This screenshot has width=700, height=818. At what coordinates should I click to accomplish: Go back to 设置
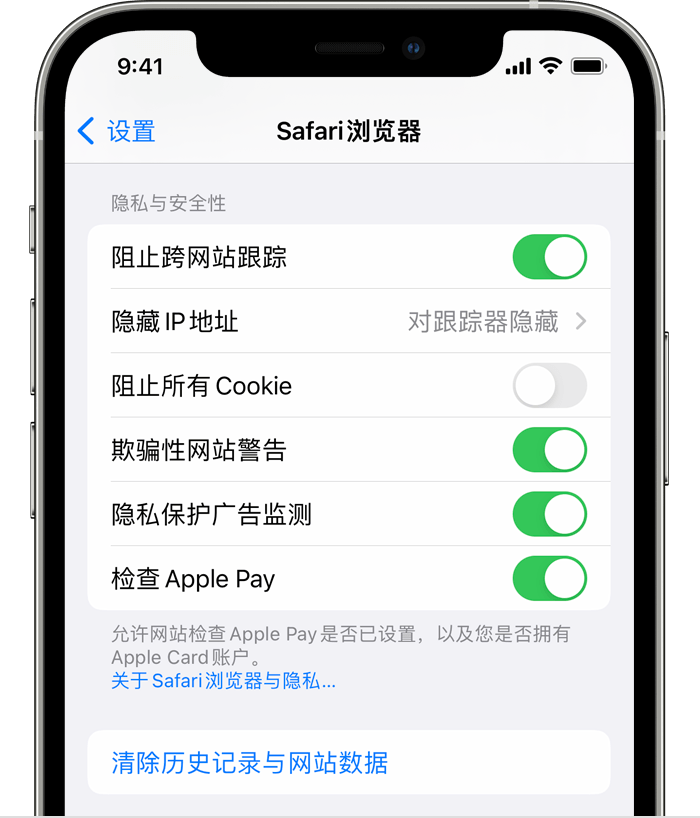click(x=117, y=131)
